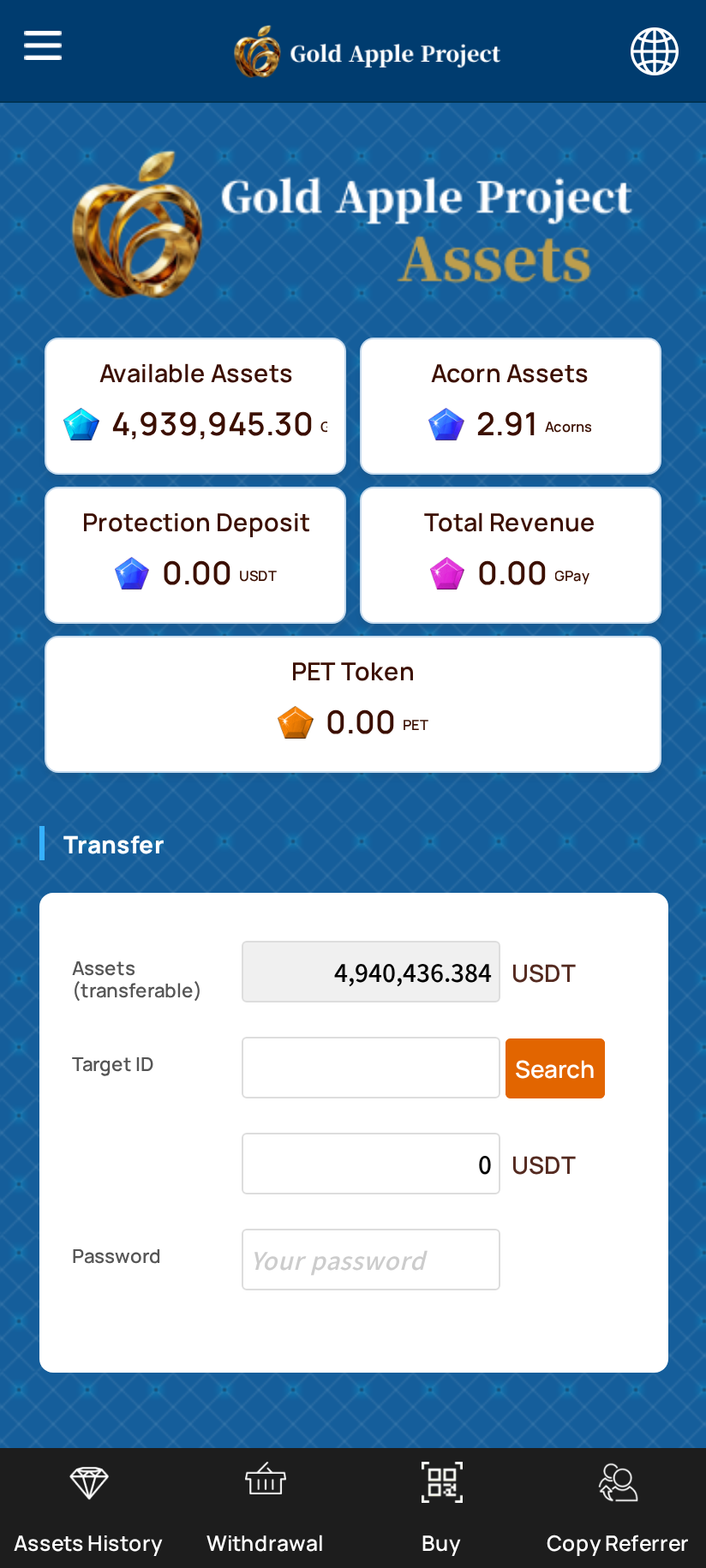Search for the target ID
This screenshot has height=1568, width=706.
(x=554, y=1068)
